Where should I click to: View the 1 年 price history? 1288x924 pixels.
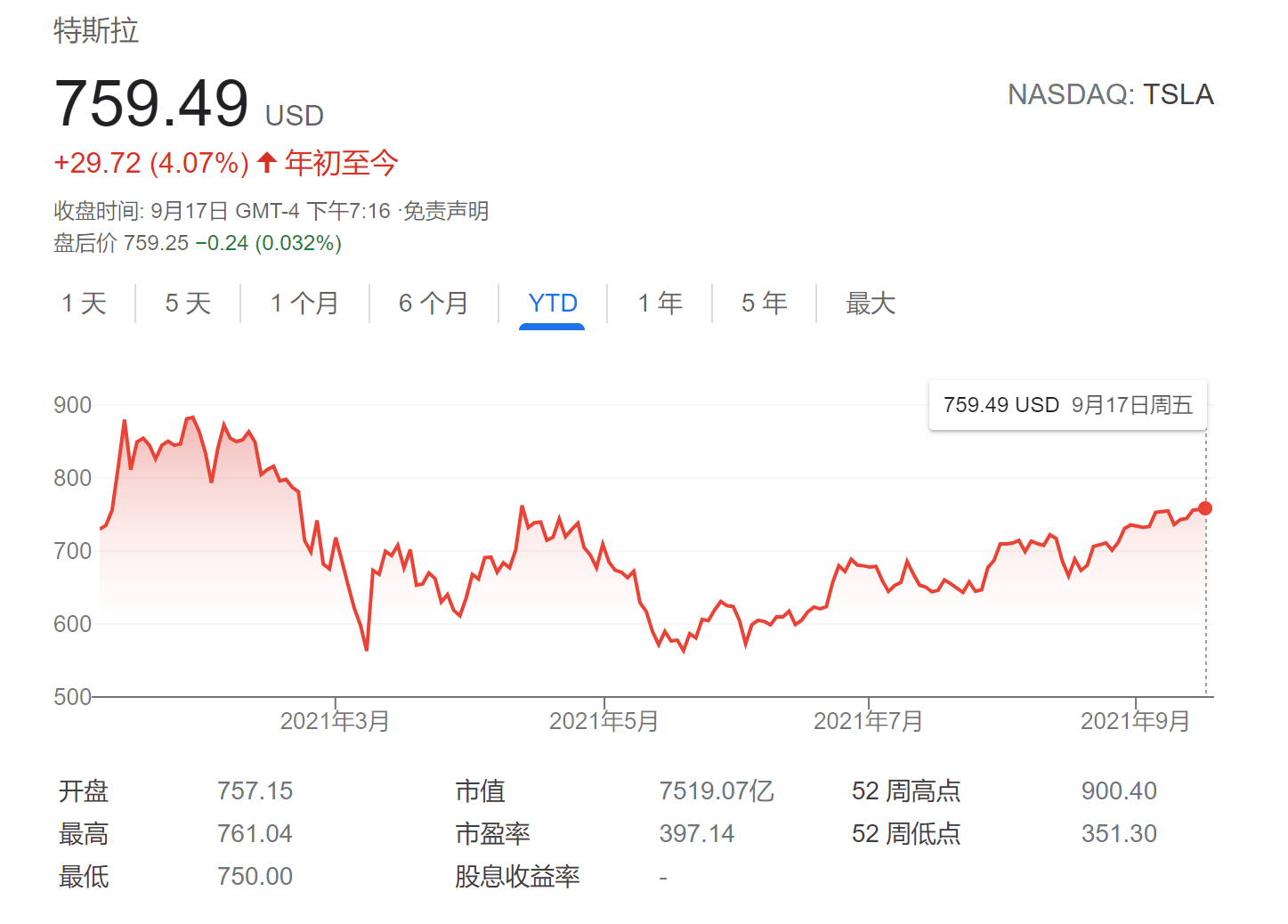(660, 304)
